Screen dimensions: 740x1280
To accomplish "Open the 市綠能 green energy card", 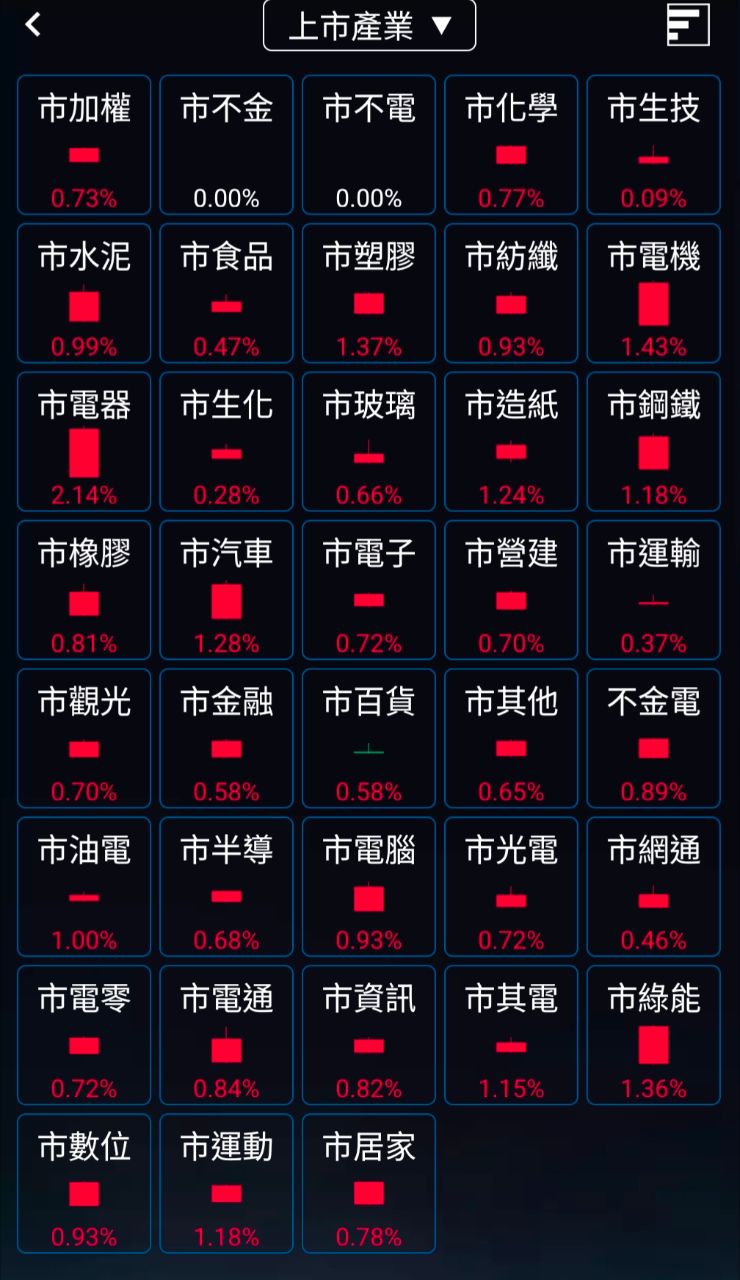I will point(653,1034).
